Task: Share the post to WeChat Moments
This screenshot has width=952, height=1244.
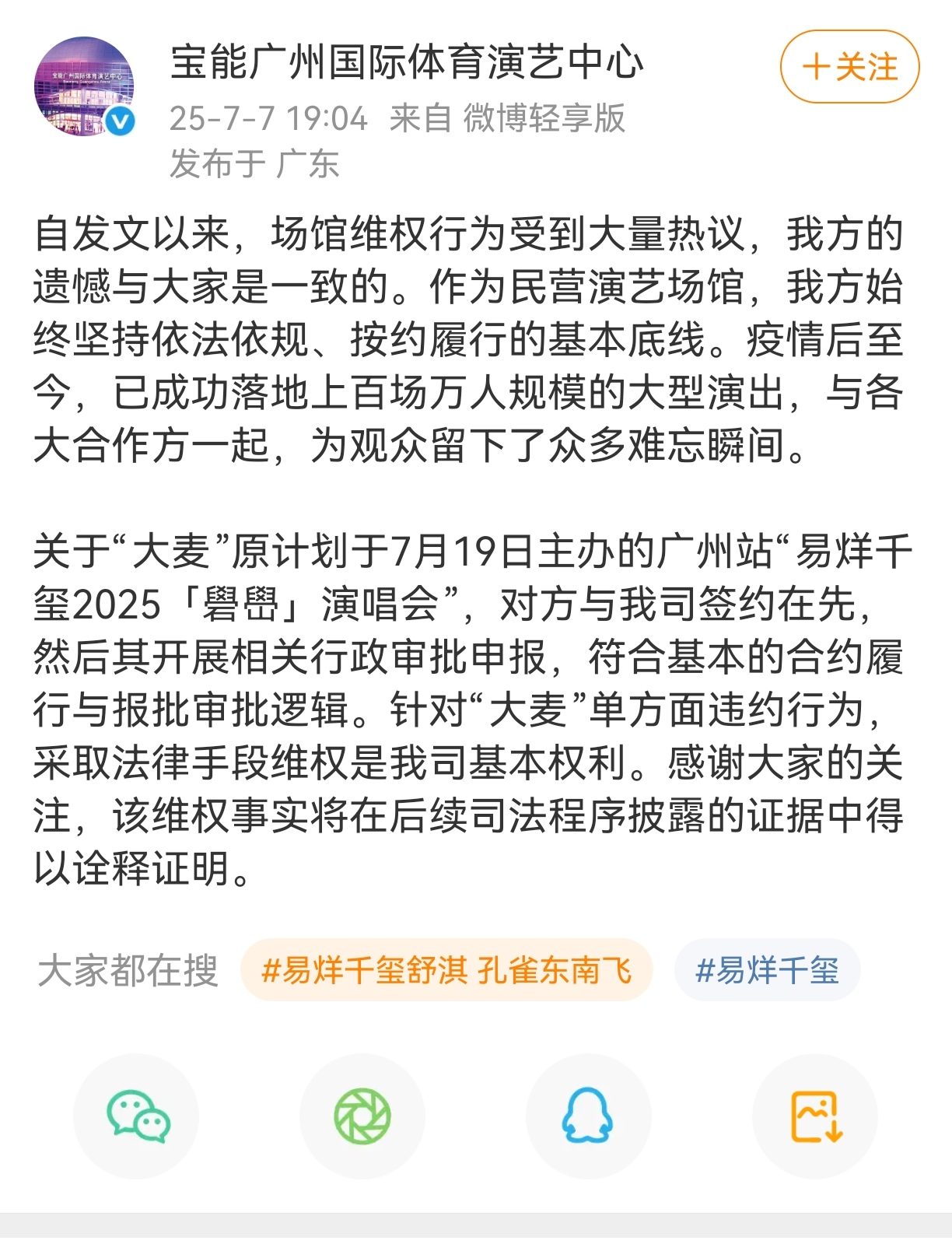Action: coord(362,1116)
